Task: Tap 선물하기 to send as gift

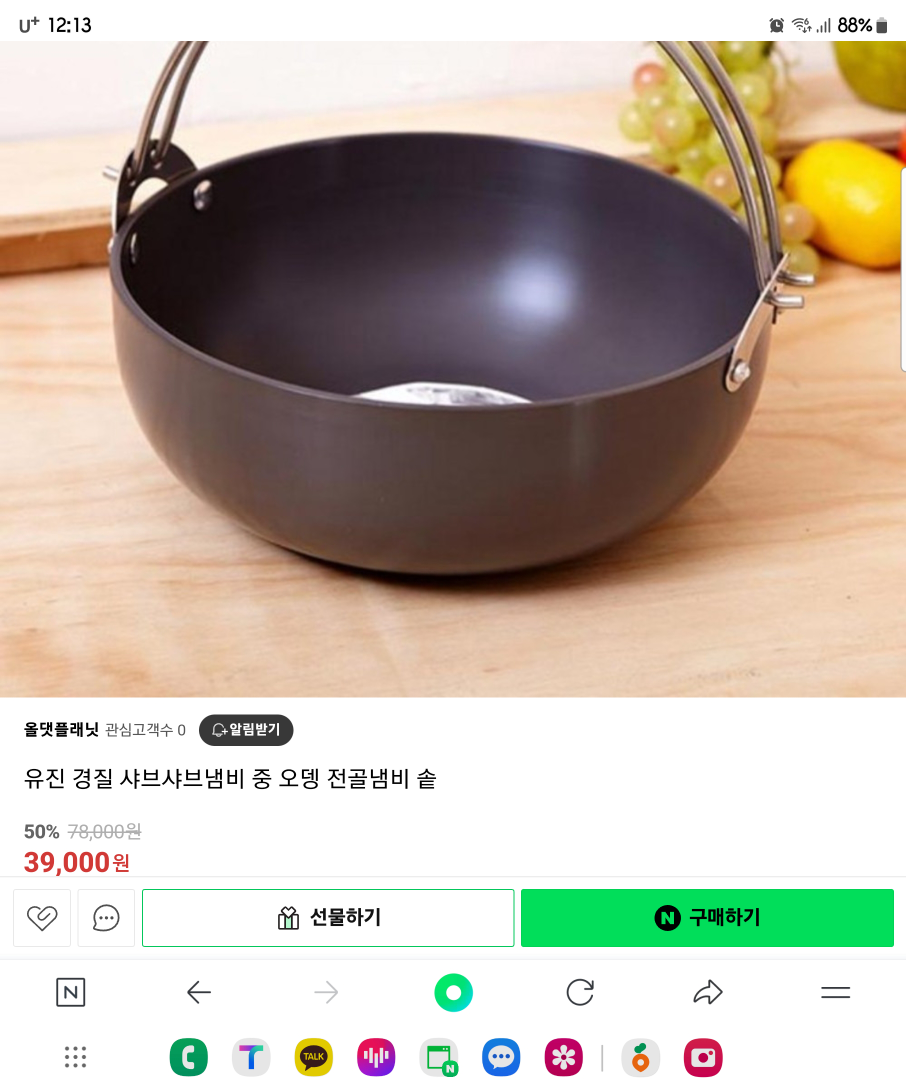Action: (328, 918)
